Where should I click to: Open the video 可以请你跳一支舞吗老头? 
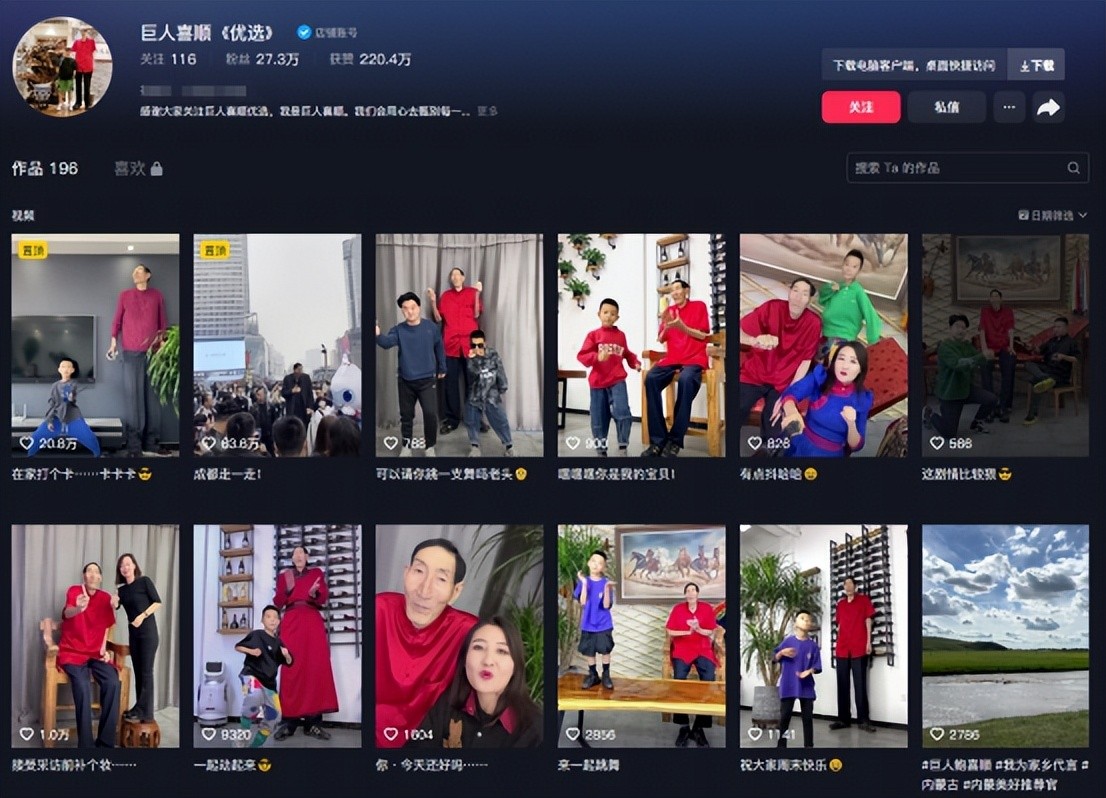click(x=459, y=345)
